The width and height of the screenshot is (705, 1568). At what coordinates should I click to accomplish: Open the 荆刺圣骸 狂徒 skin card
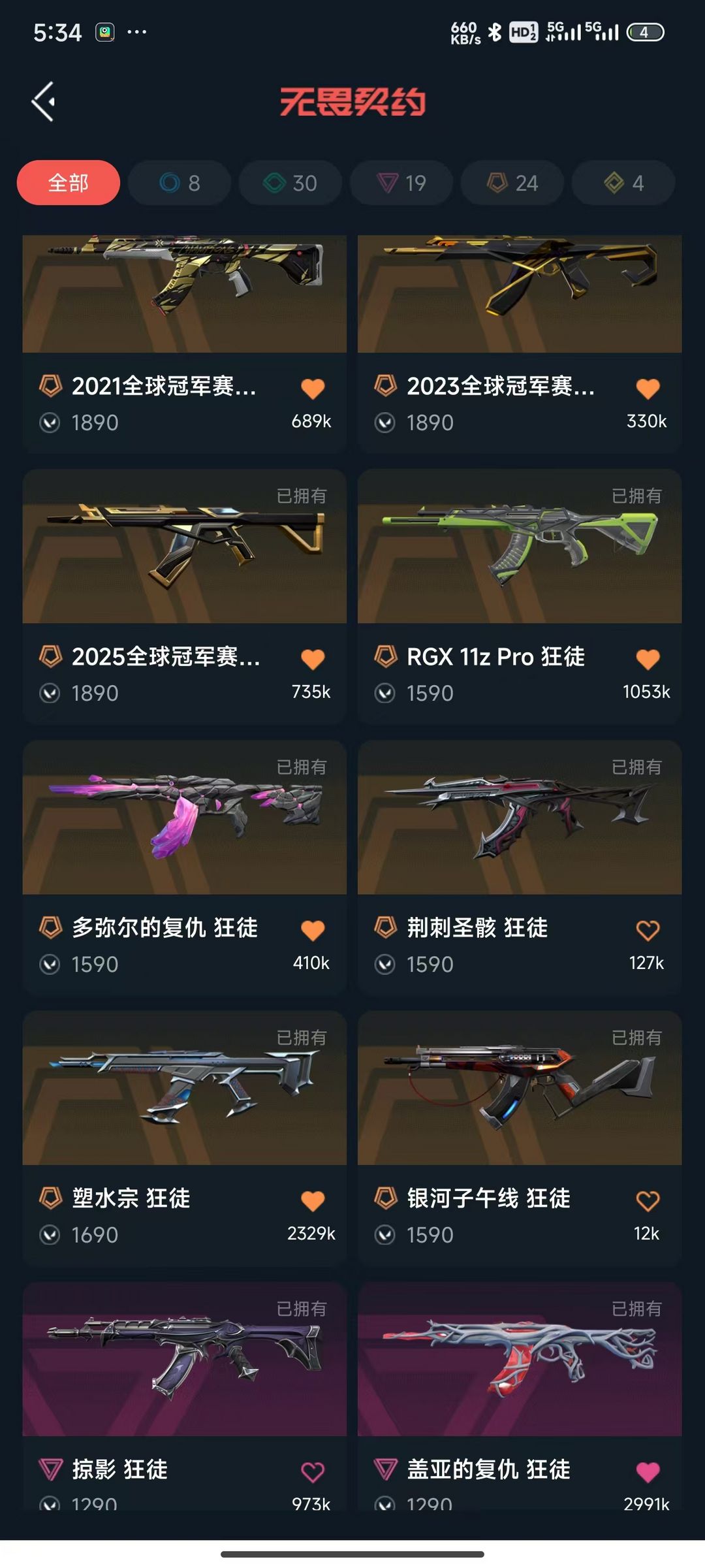click(x=520, y=867)
